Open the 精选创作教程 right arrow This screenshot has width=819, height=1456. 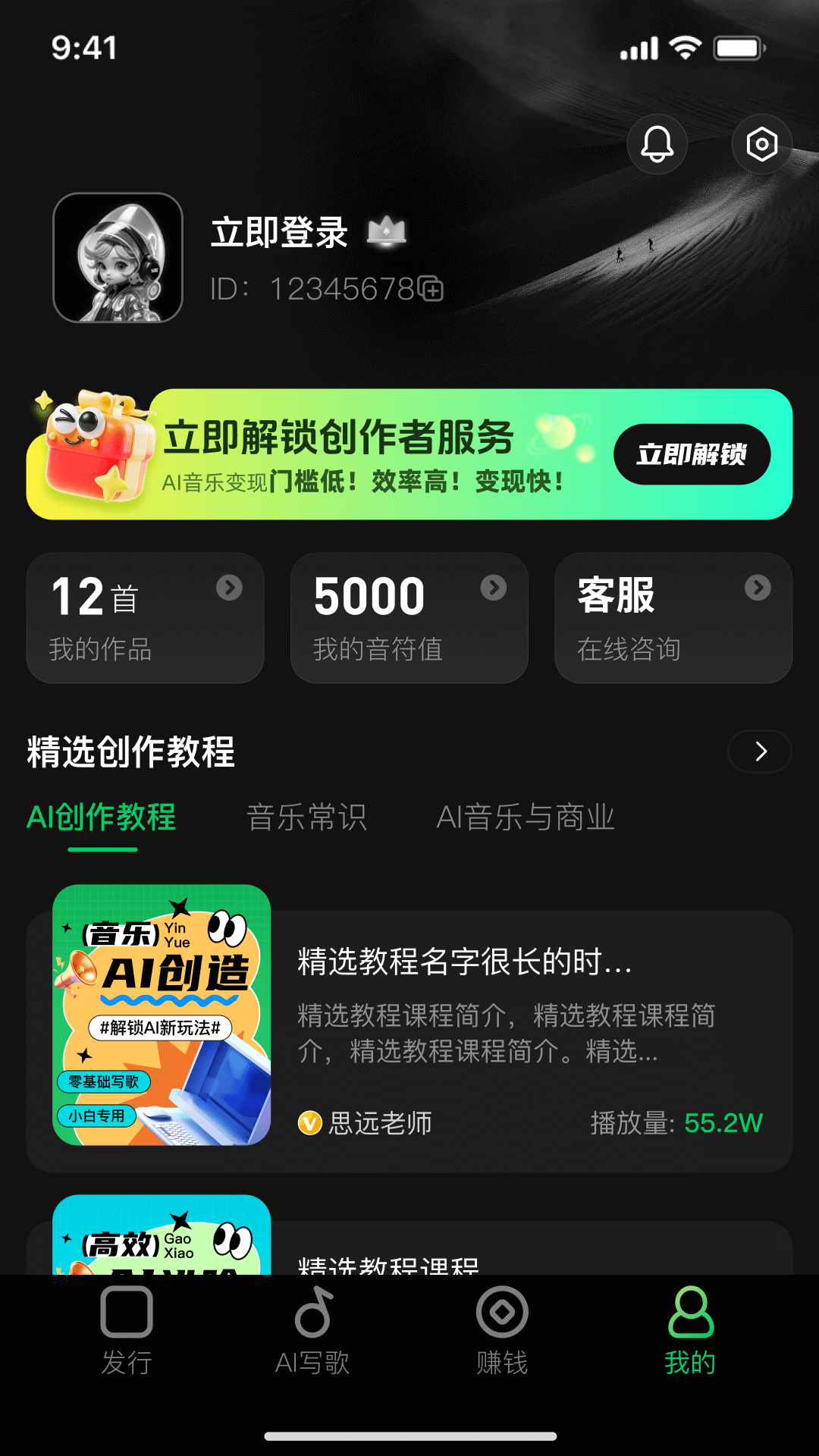pyautogui.click(x=759, y=752)
